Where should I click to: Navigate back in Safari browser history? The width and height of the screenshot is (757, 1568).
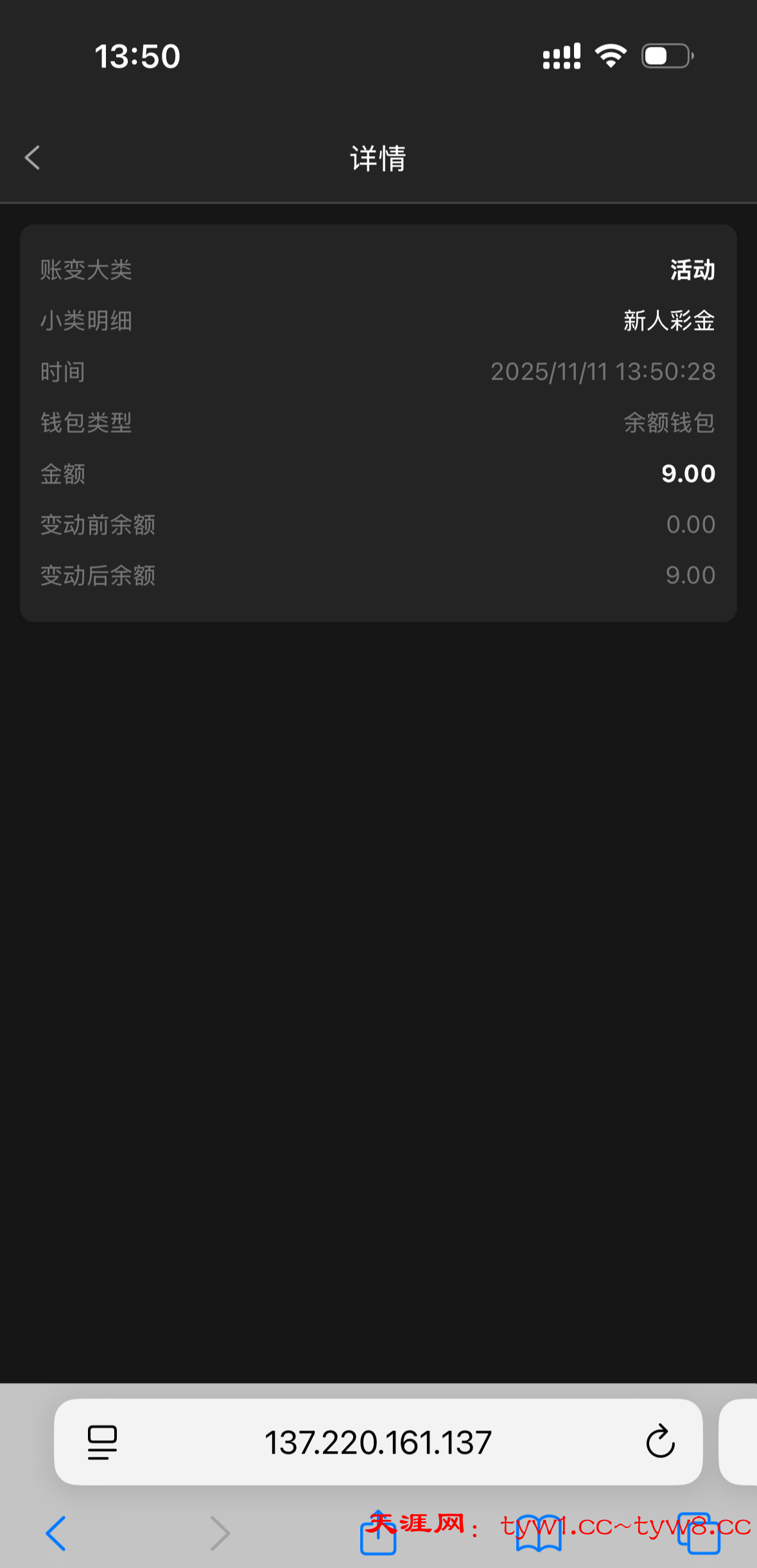click(56, 1533)
